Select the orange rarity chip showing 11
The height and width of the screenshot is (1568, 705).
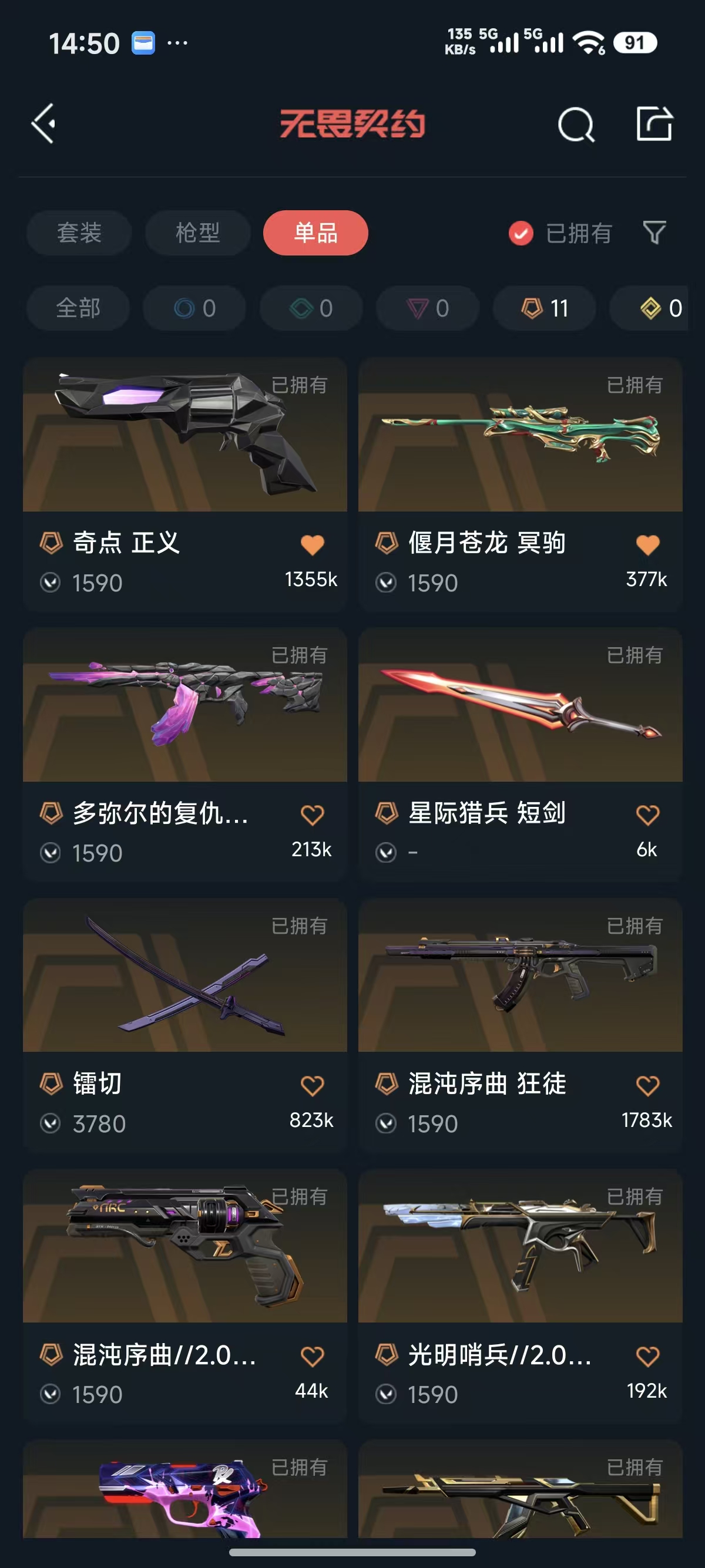(544, 308)
